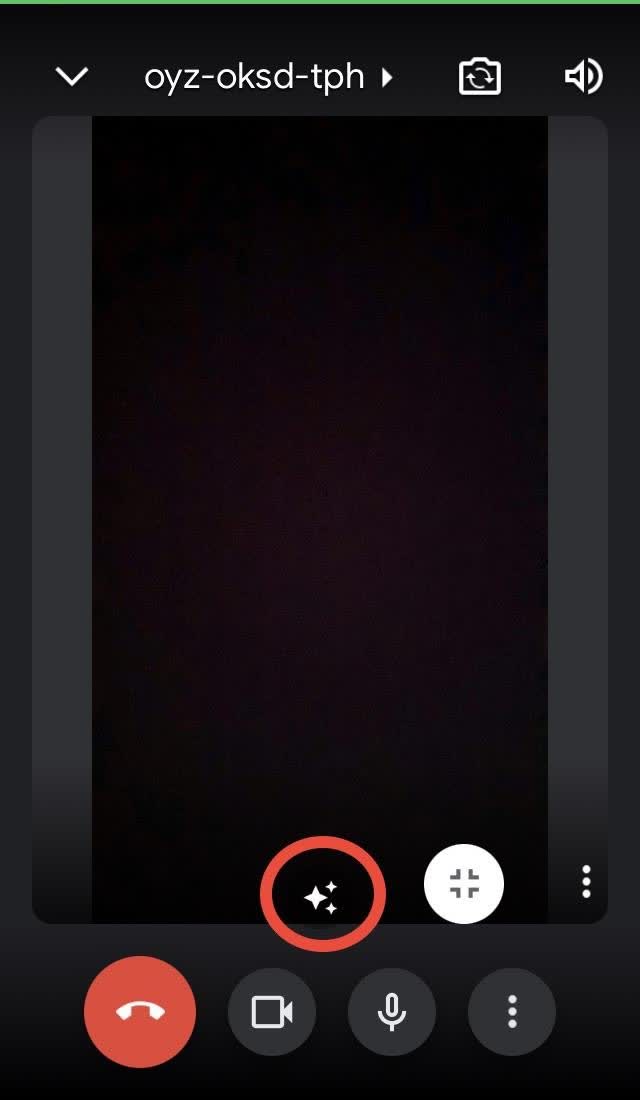Open visual effects sparkle icon
Viewport: 640px width, 1100px height.
pyautogui.click(x=322, y=897)
